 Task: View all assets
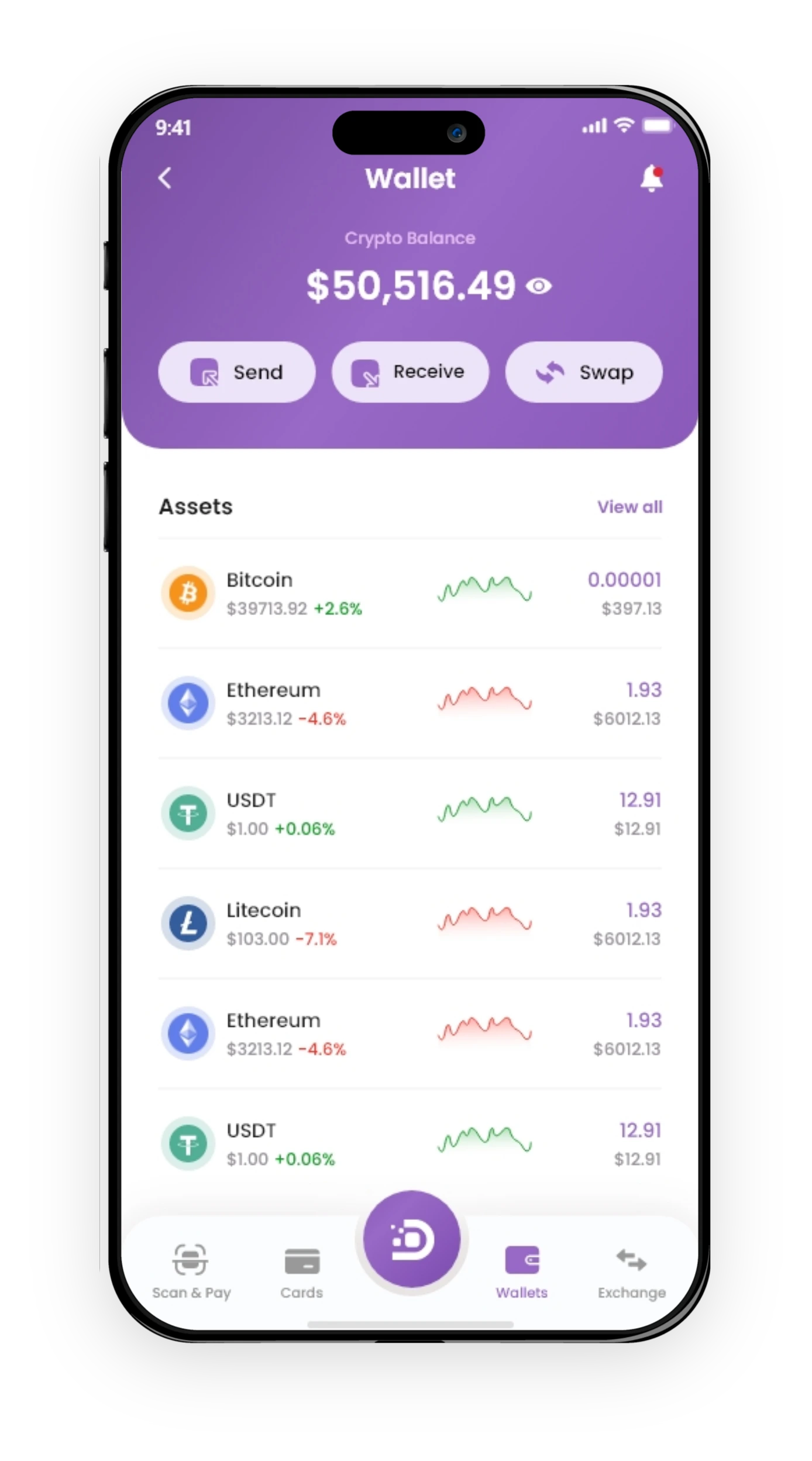(x=629, y=507)
